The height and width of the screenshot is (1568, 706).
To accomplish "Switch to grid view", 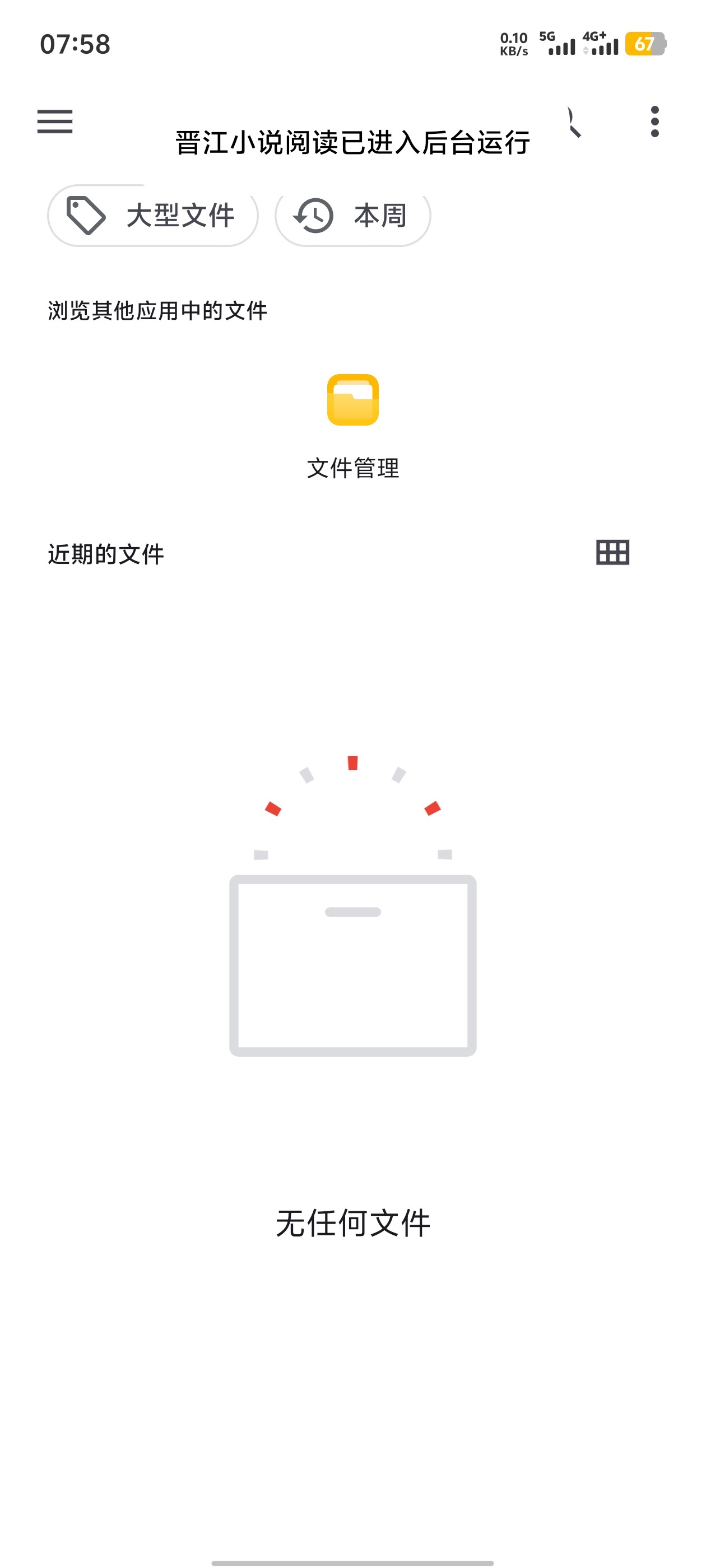I will (x=612, y=553).
